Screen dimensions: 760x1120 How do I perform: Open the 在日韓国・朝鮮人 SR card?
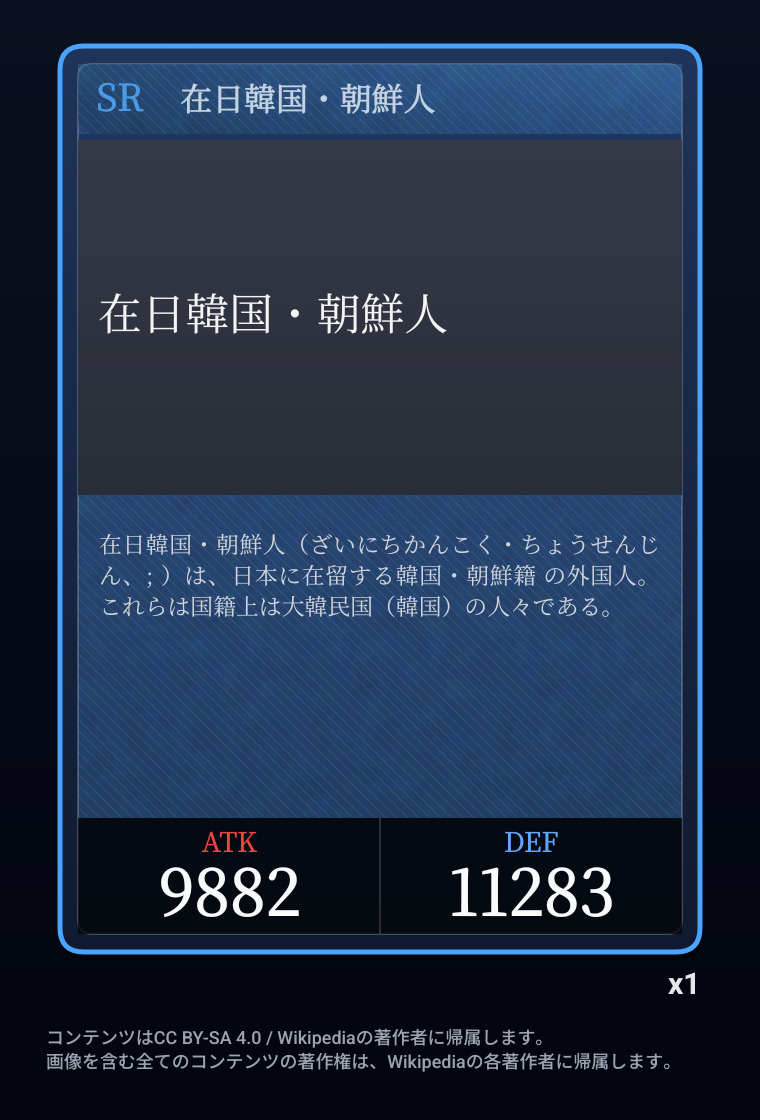pyautogui.click(x=379, y=499)
